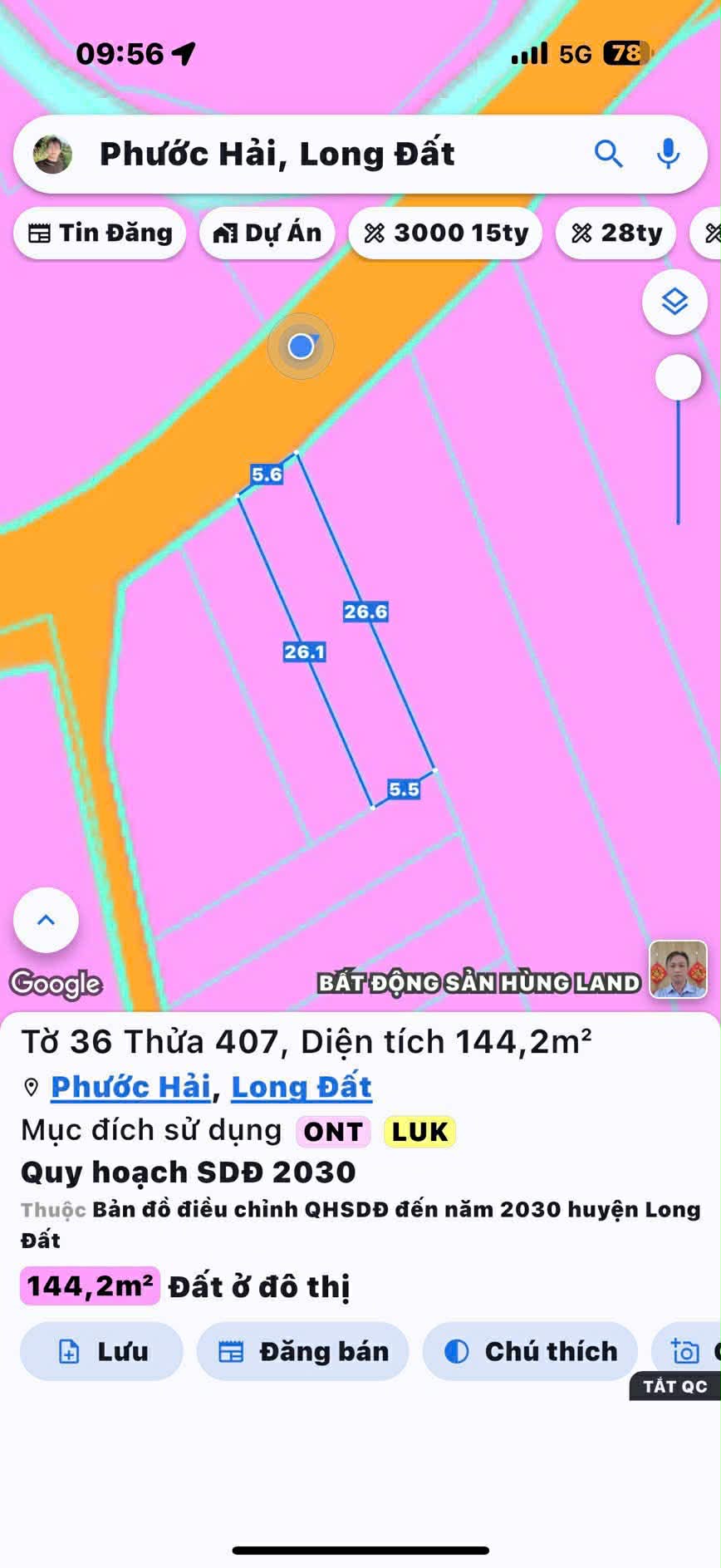Expand the panel with the up chevron
Screen dimensions: 721x1568
47,920
